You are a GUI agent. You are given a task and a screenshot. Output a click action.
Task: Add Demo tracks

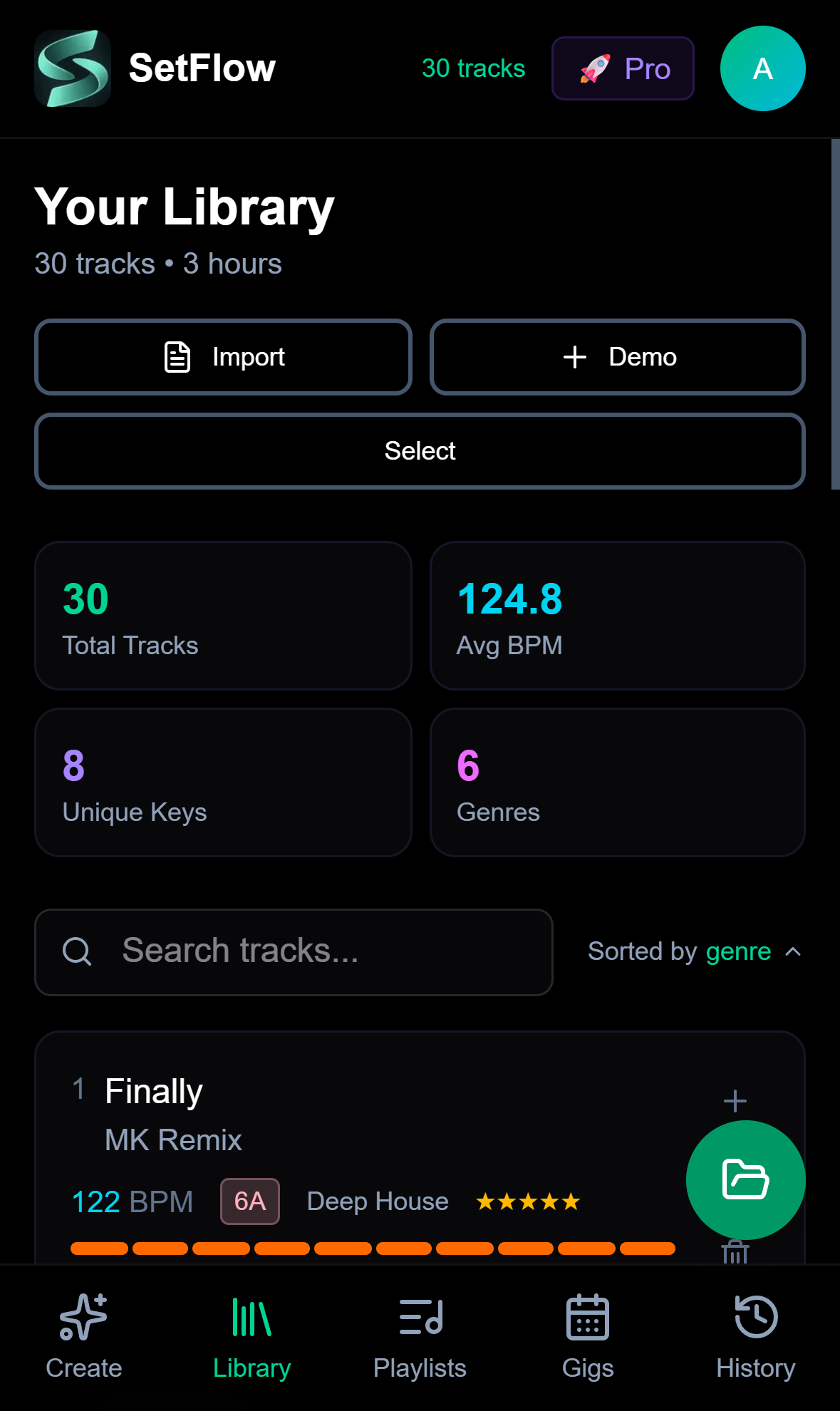point(617,357)
